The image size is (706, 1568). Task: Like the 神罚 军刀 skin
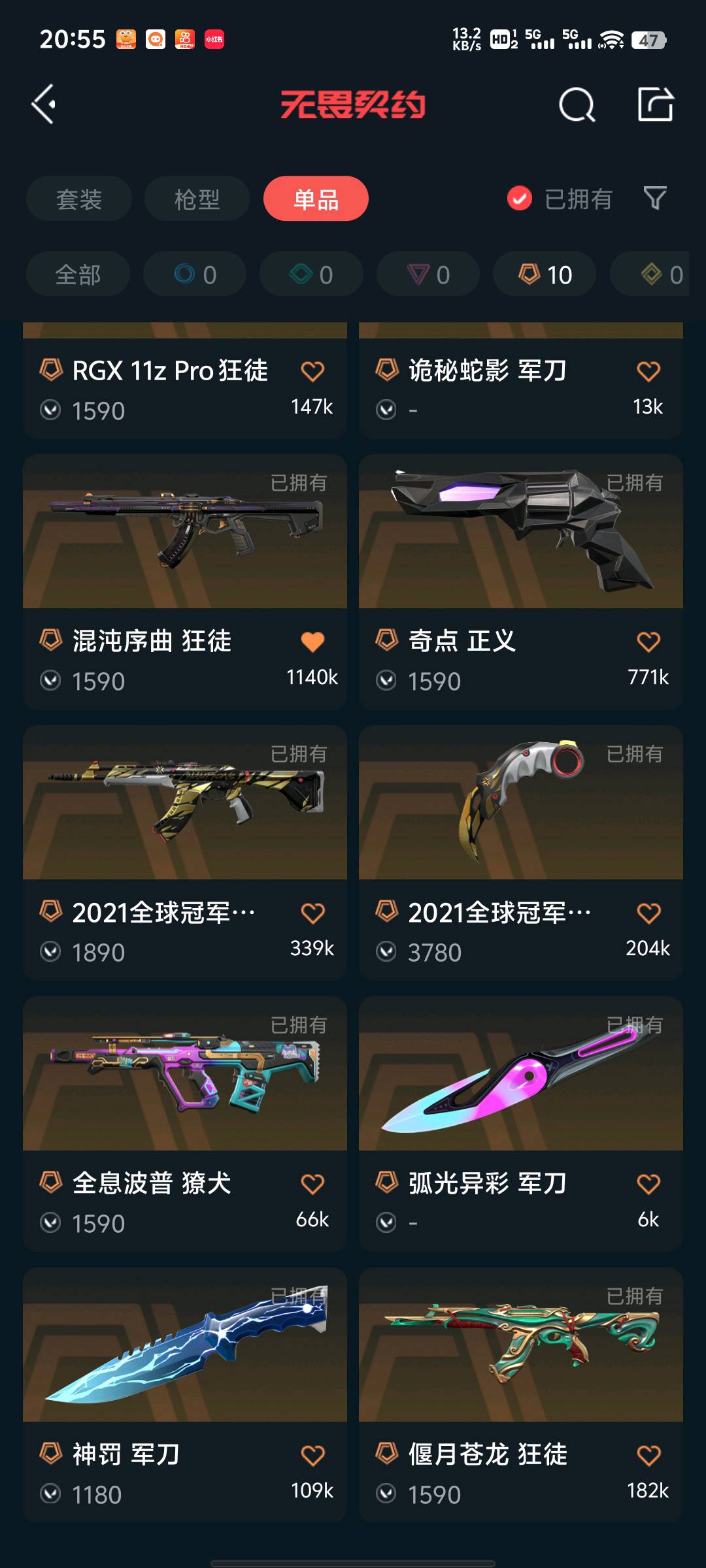312,1455
